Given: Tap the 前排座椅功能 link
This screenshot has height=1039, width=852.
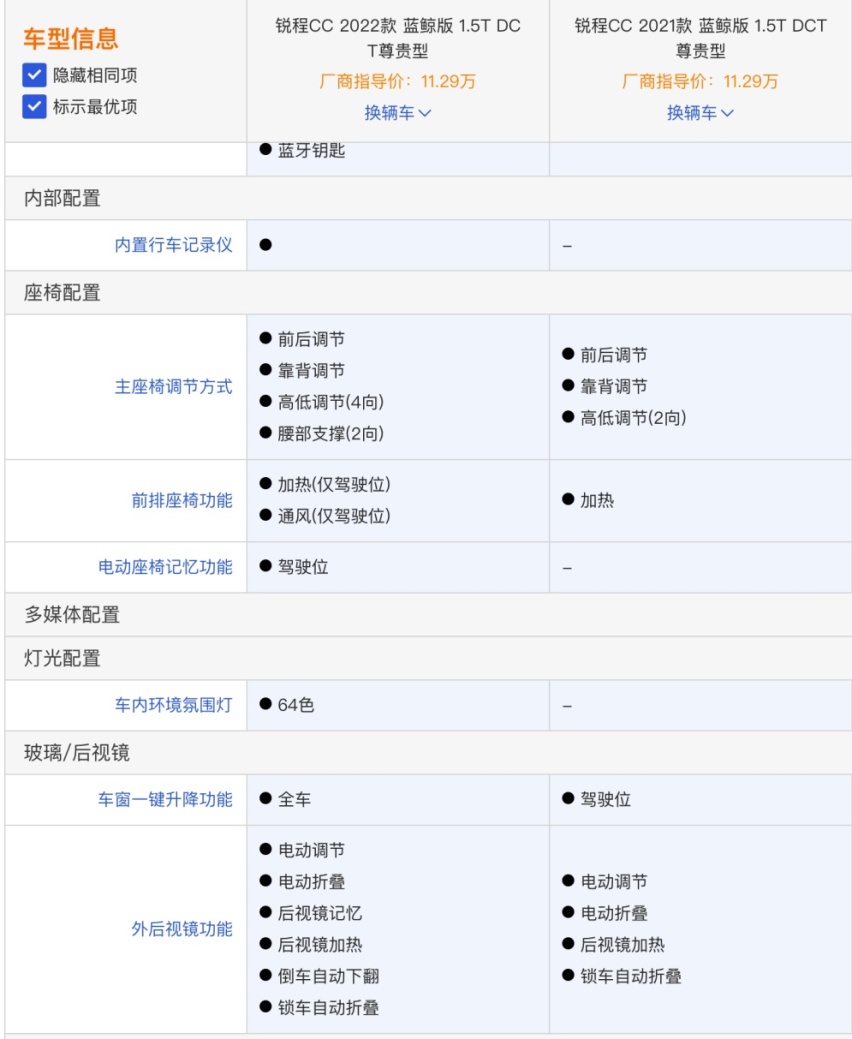Looking at the screenshot, I should point(181,500).
